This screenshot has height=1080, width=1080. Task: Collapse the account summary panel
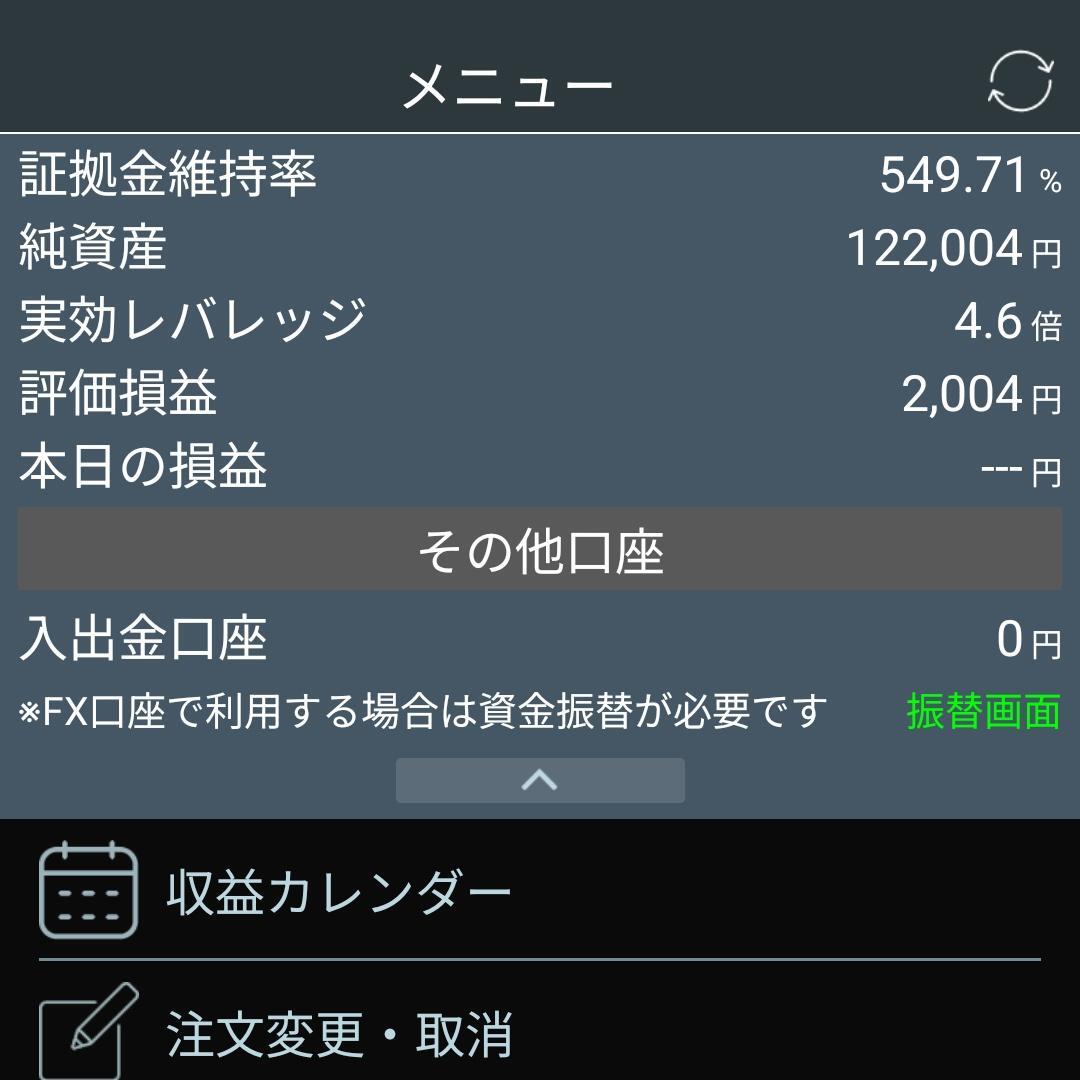[x=540, y=780]
